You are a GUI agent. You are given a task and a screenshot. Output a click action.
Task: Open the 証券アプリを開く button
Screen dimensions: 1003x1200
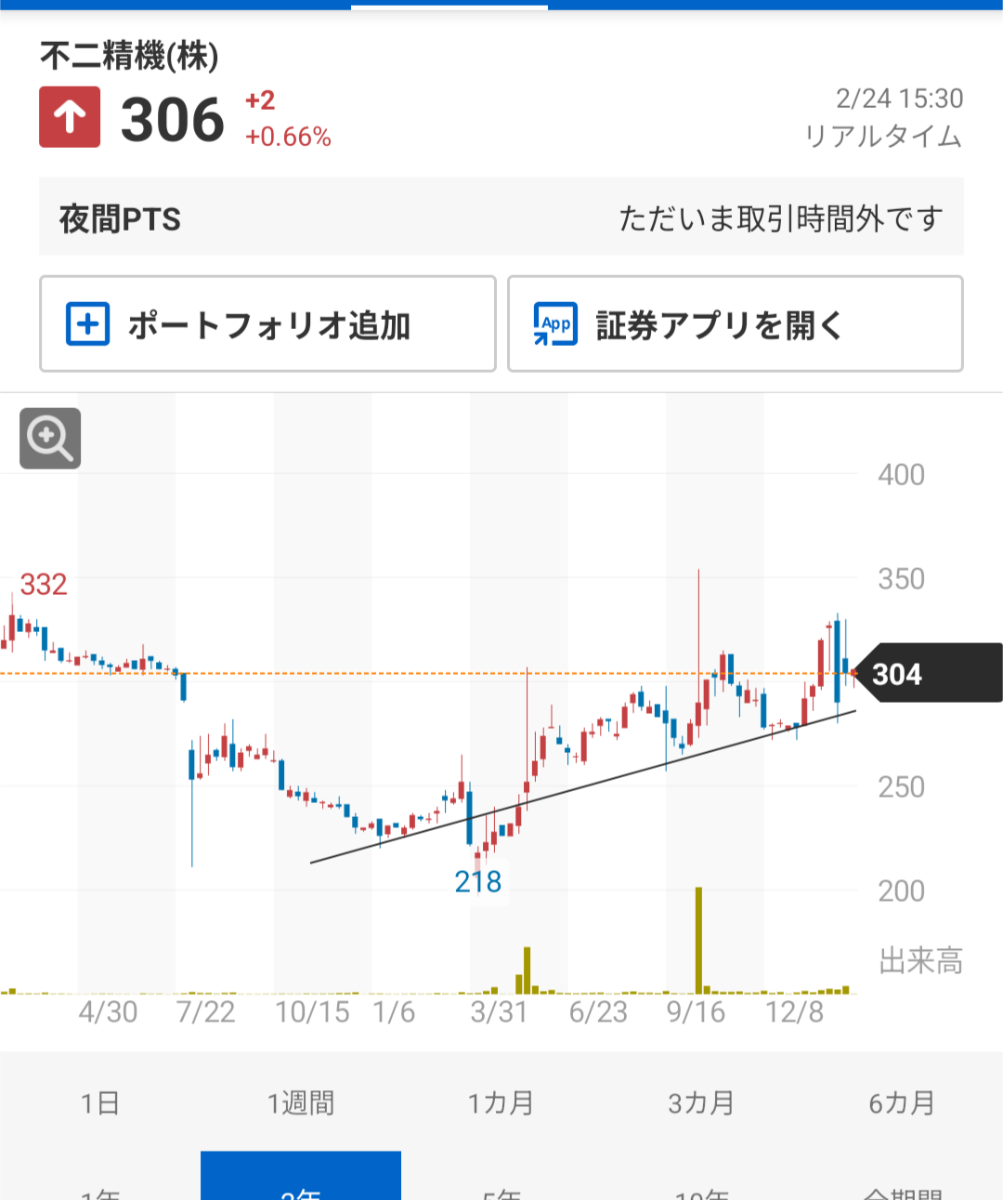click(735, 323)
